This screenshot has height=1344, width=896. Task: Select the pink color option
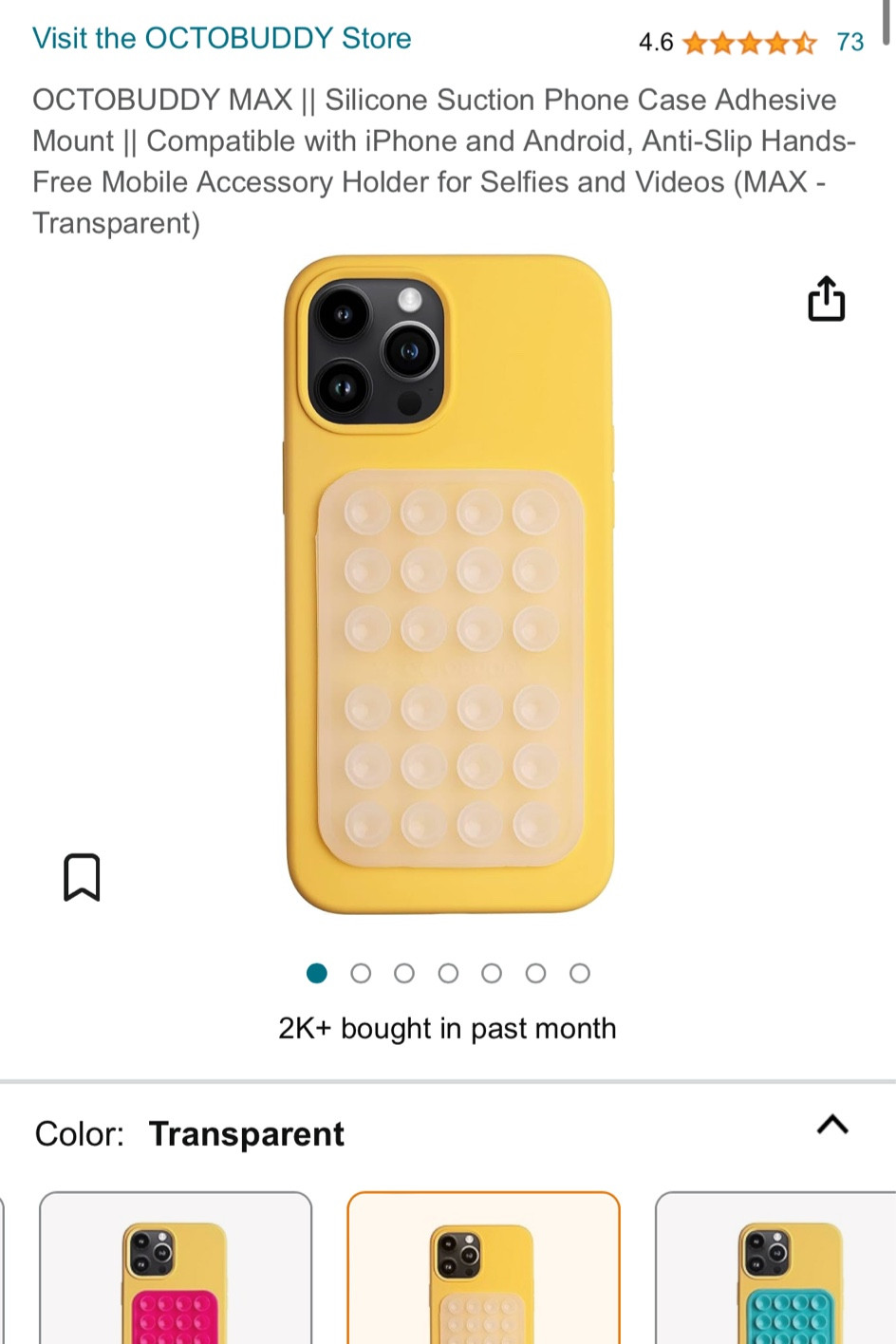[x=176, y=1272]
